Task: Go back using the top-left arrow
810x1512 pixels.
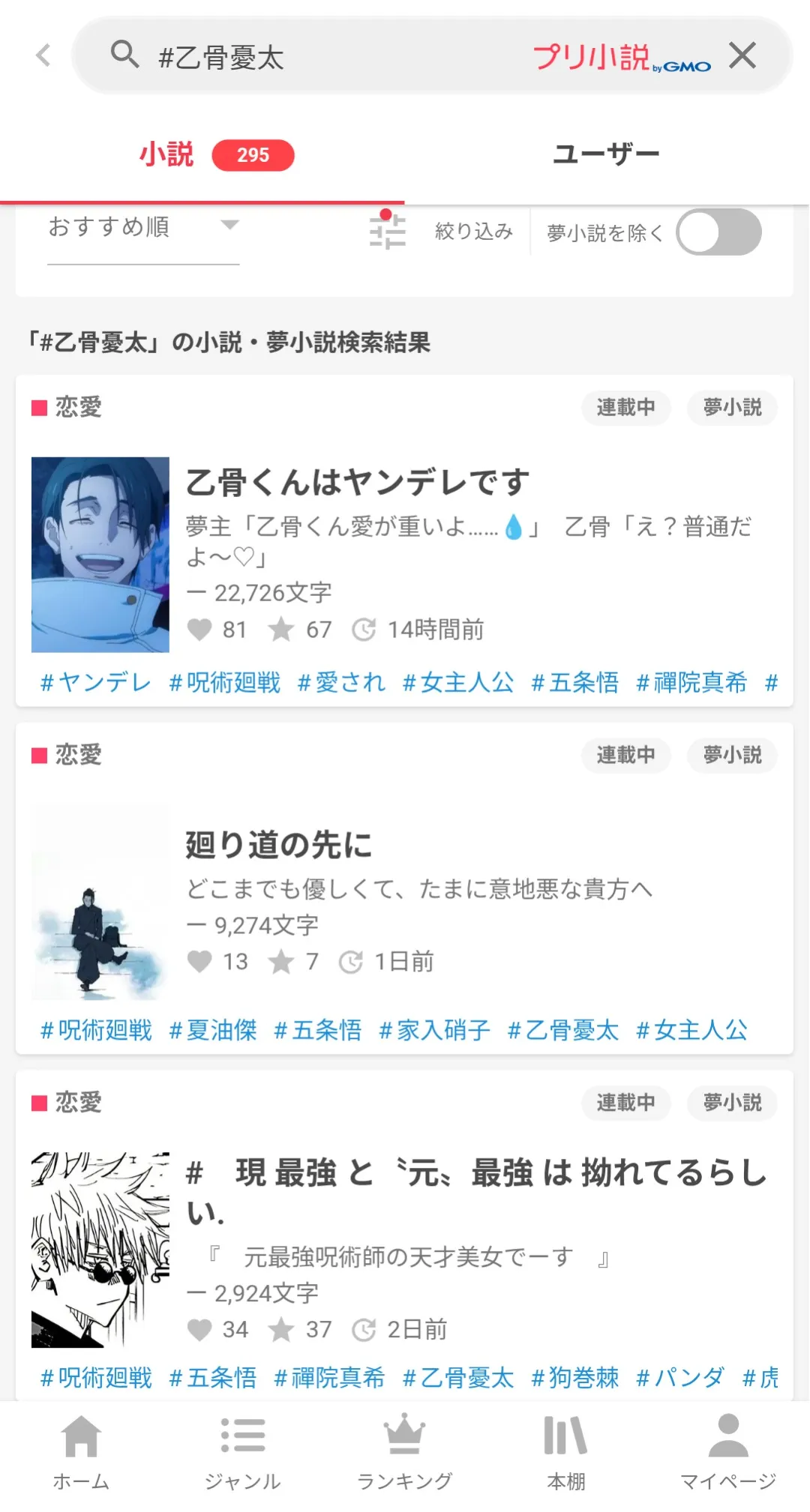Action: point(43,55)
